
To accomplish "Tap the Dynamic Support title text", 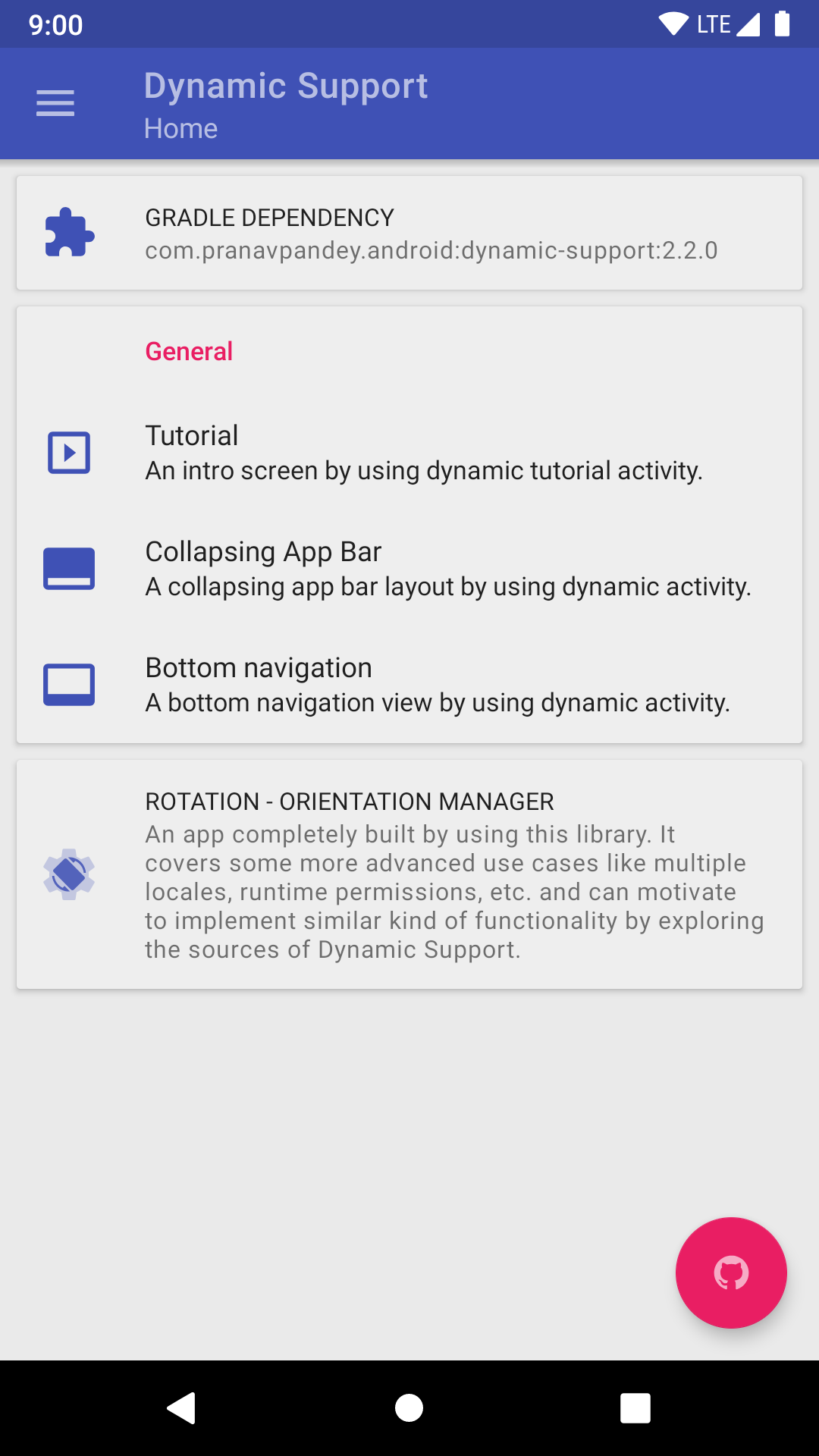I will coord(287,85).
